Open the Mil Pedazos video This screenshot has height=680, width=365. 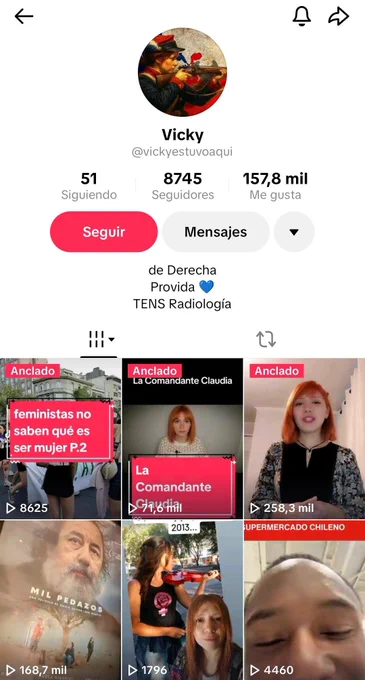click(x=60, y=600)
